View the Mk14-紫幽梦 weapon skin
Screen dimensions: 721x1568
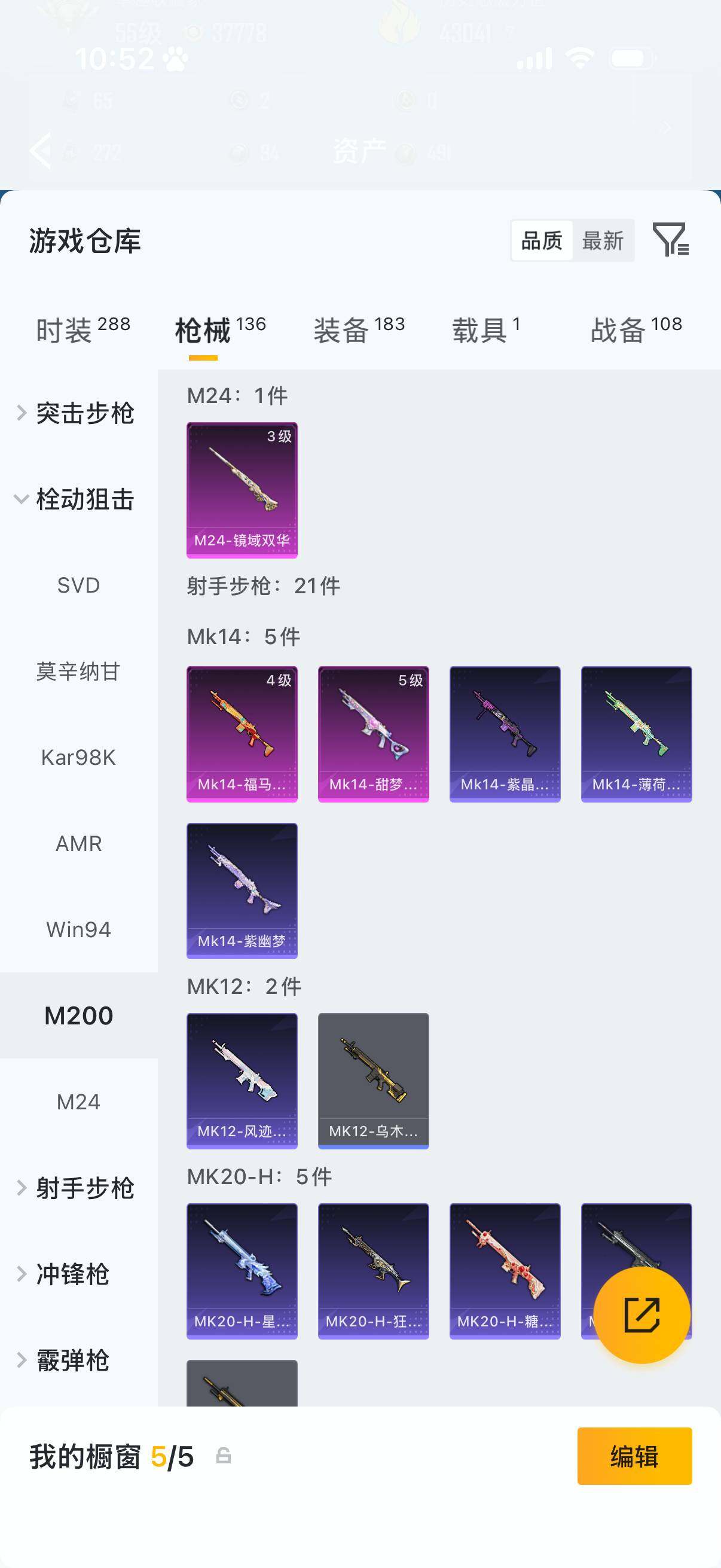pyautogui.click(x=242, y=890)
